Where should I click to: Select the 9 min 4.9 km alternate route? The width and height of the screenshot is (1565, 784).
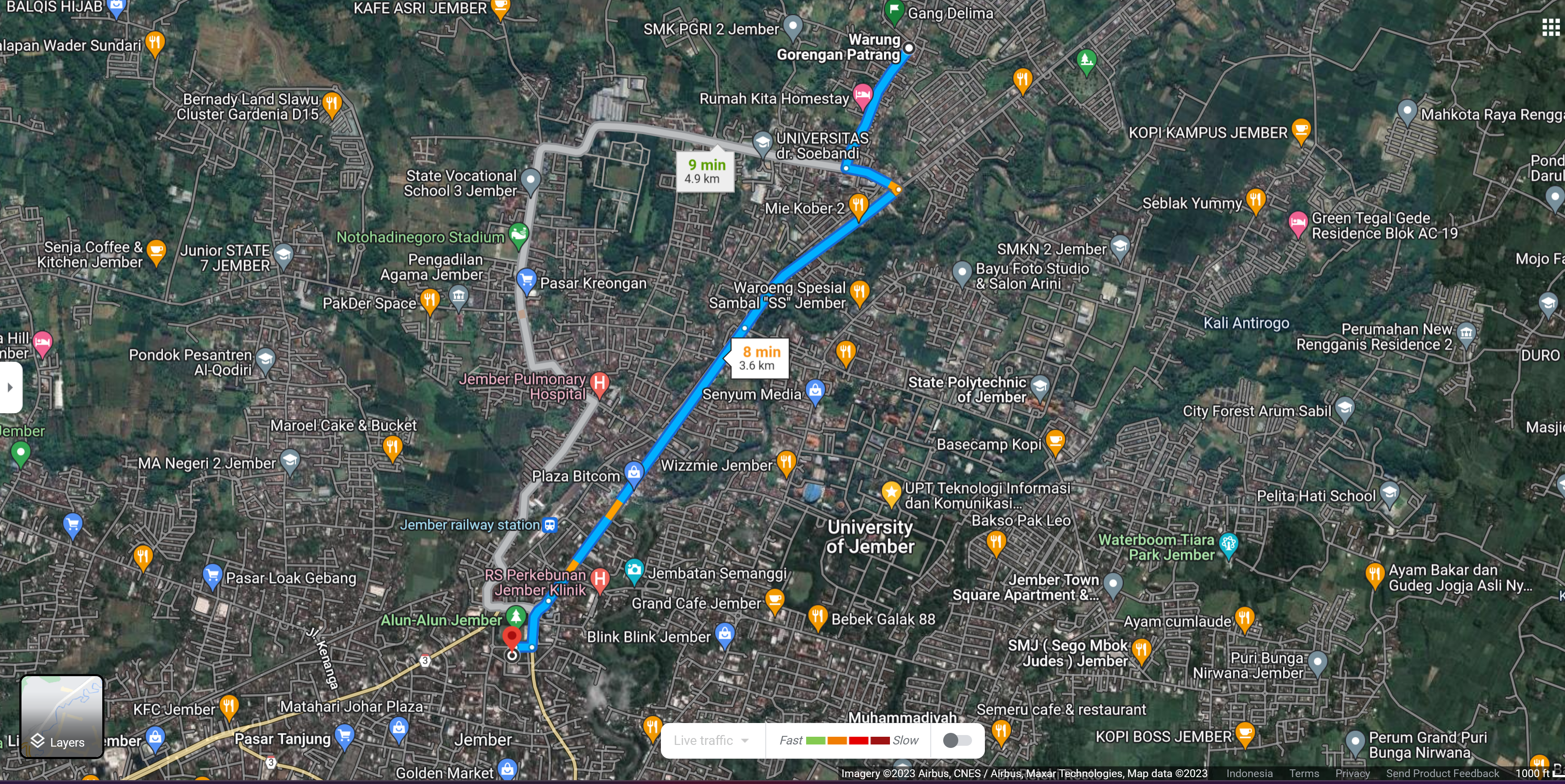705,171
